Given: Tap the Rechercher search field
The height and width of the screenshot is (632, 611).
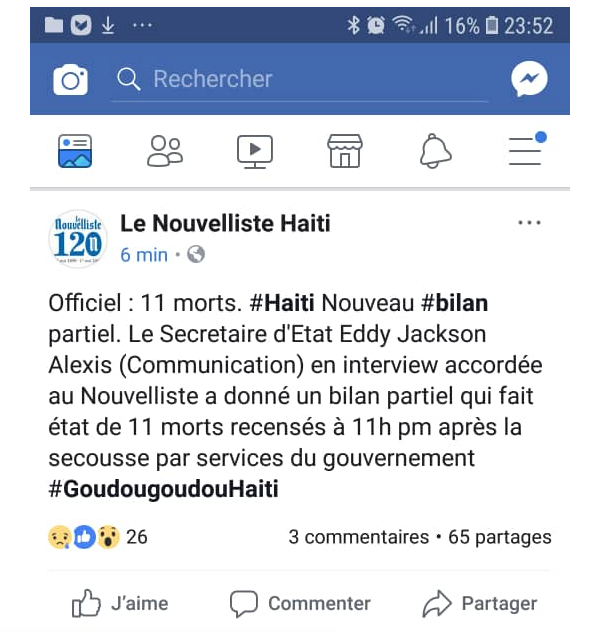Looking at the screenshot, I should (x=300, y=79).
